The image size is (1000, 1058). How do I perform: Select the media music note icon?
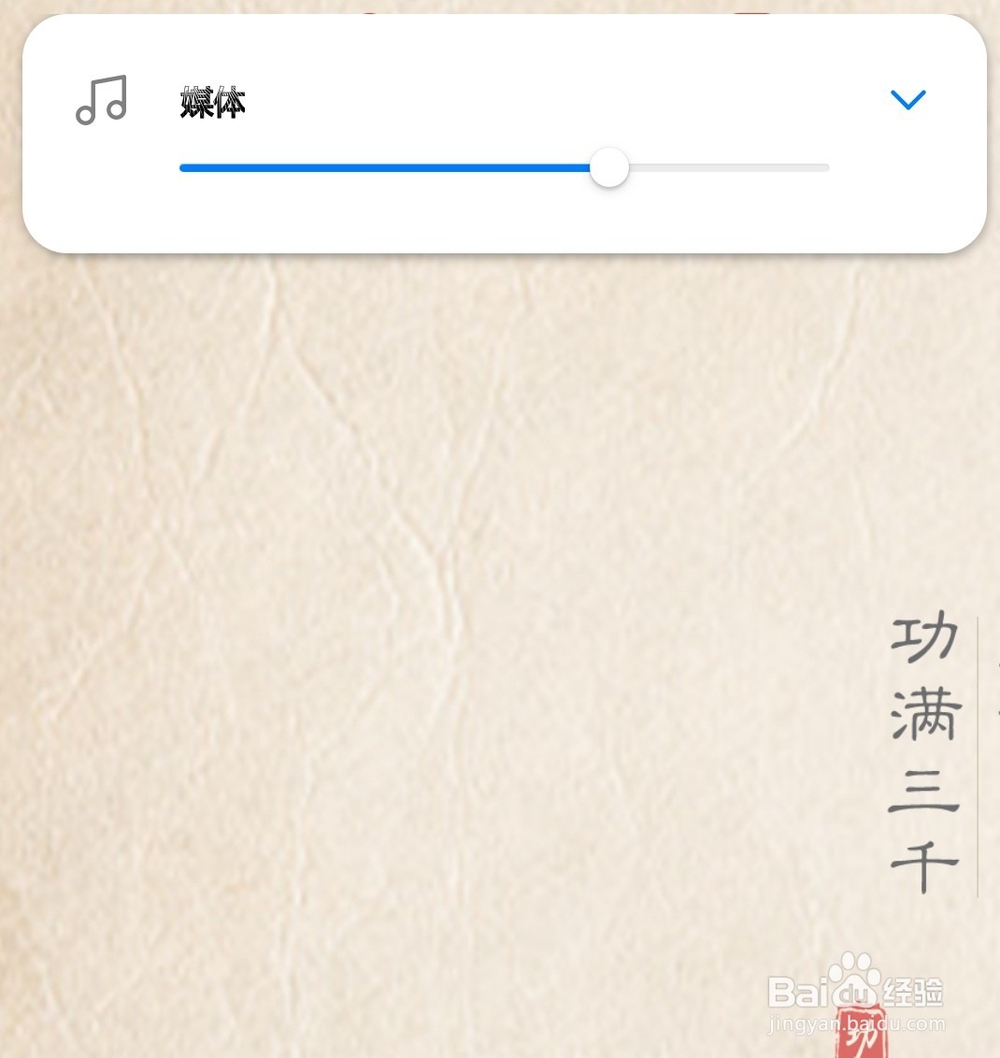(100, 99)
